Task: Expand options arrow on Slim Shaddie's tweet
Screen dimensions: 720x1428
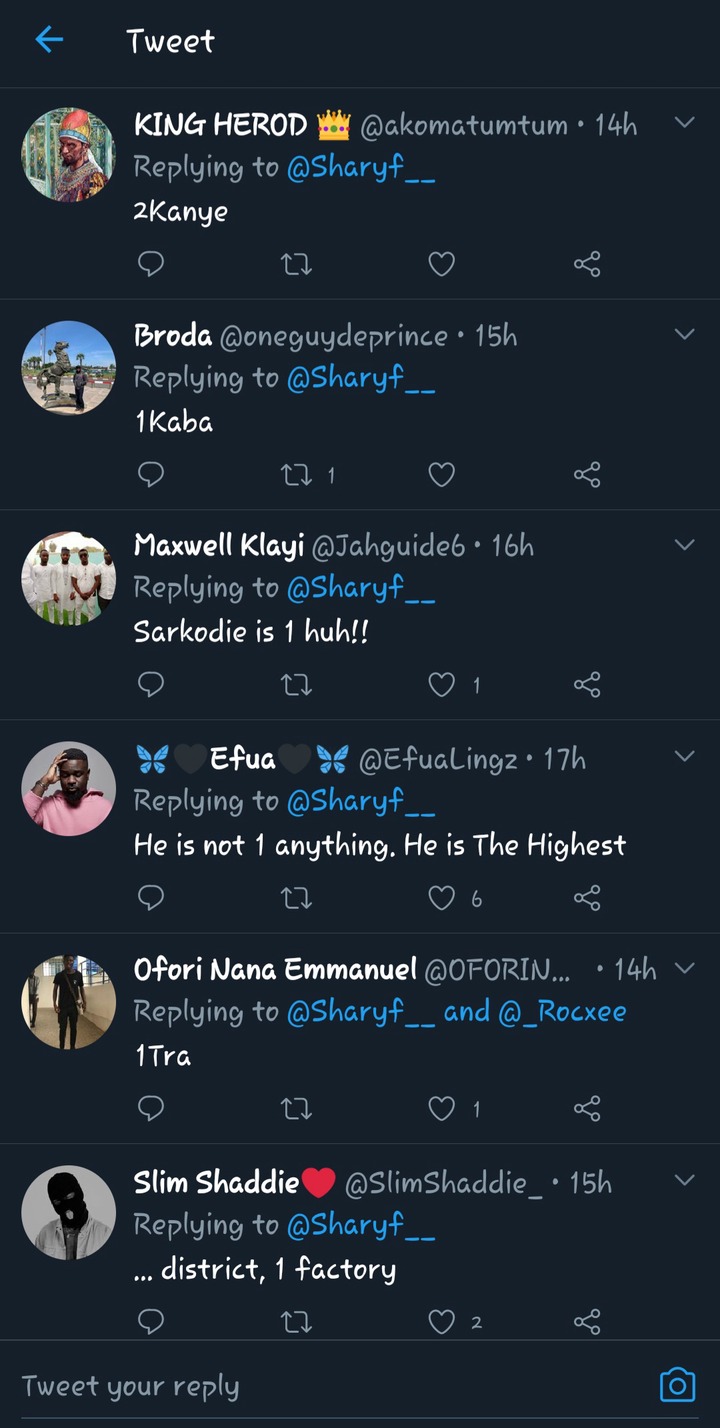Action: point(685,1180)
